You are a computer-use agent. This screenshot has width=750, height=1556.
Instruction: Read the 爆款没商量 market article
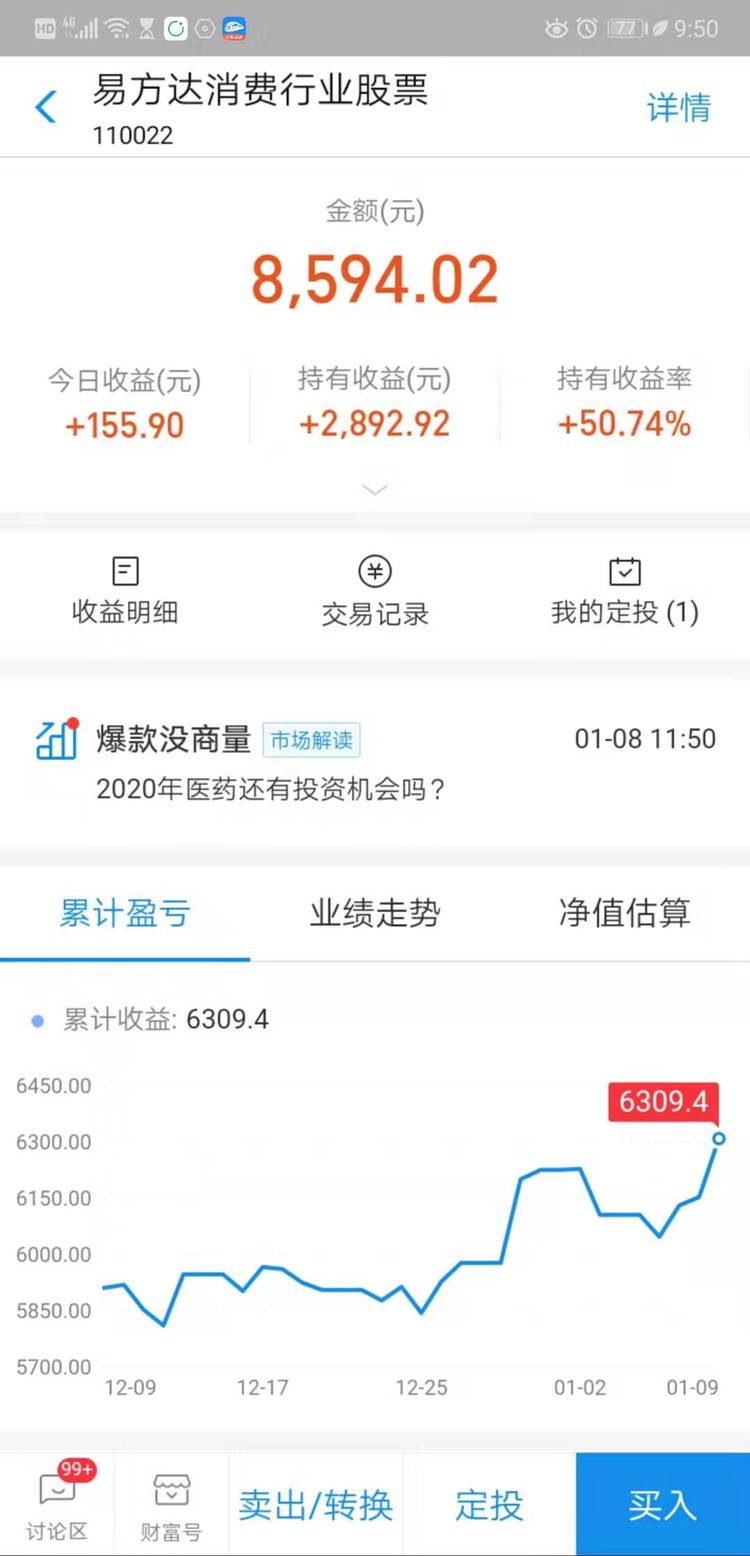coord(375,763)
